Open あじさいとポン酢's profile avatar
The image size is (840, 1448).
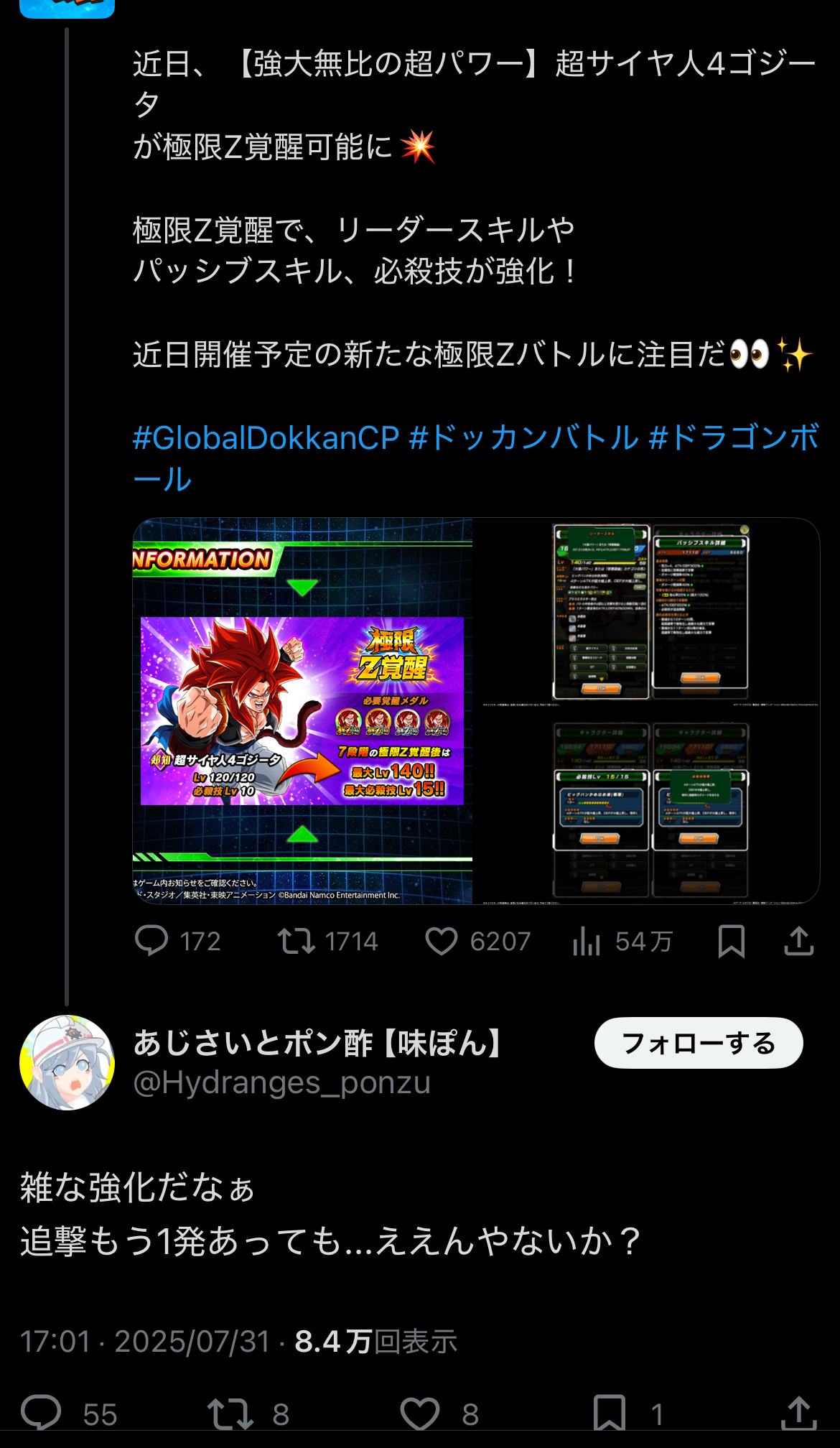(x=67, y=1062)
